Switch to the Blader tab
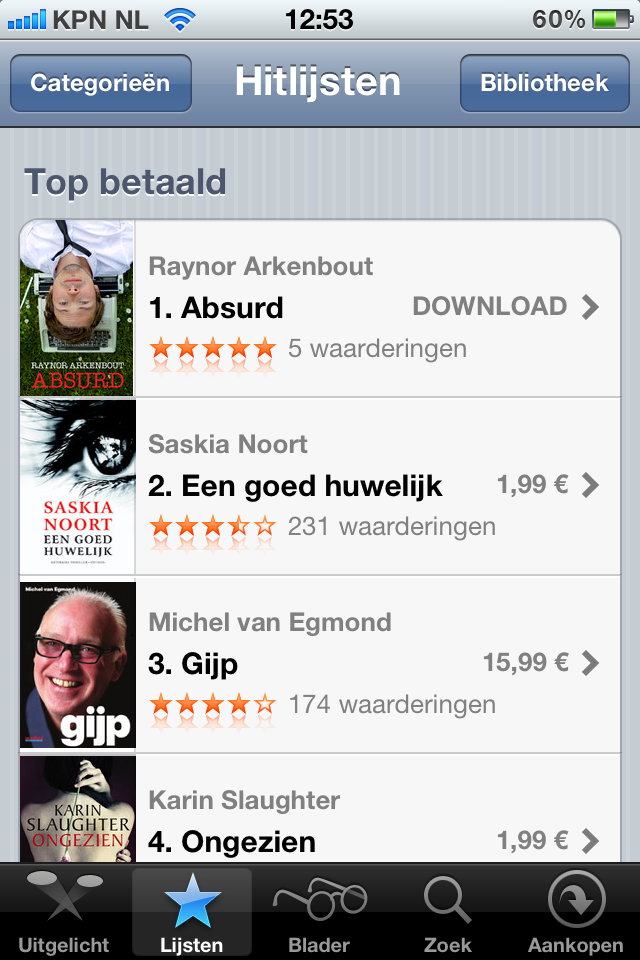Image resolution: width=640 pixels, height=960 pixels. tap(319, 912)
